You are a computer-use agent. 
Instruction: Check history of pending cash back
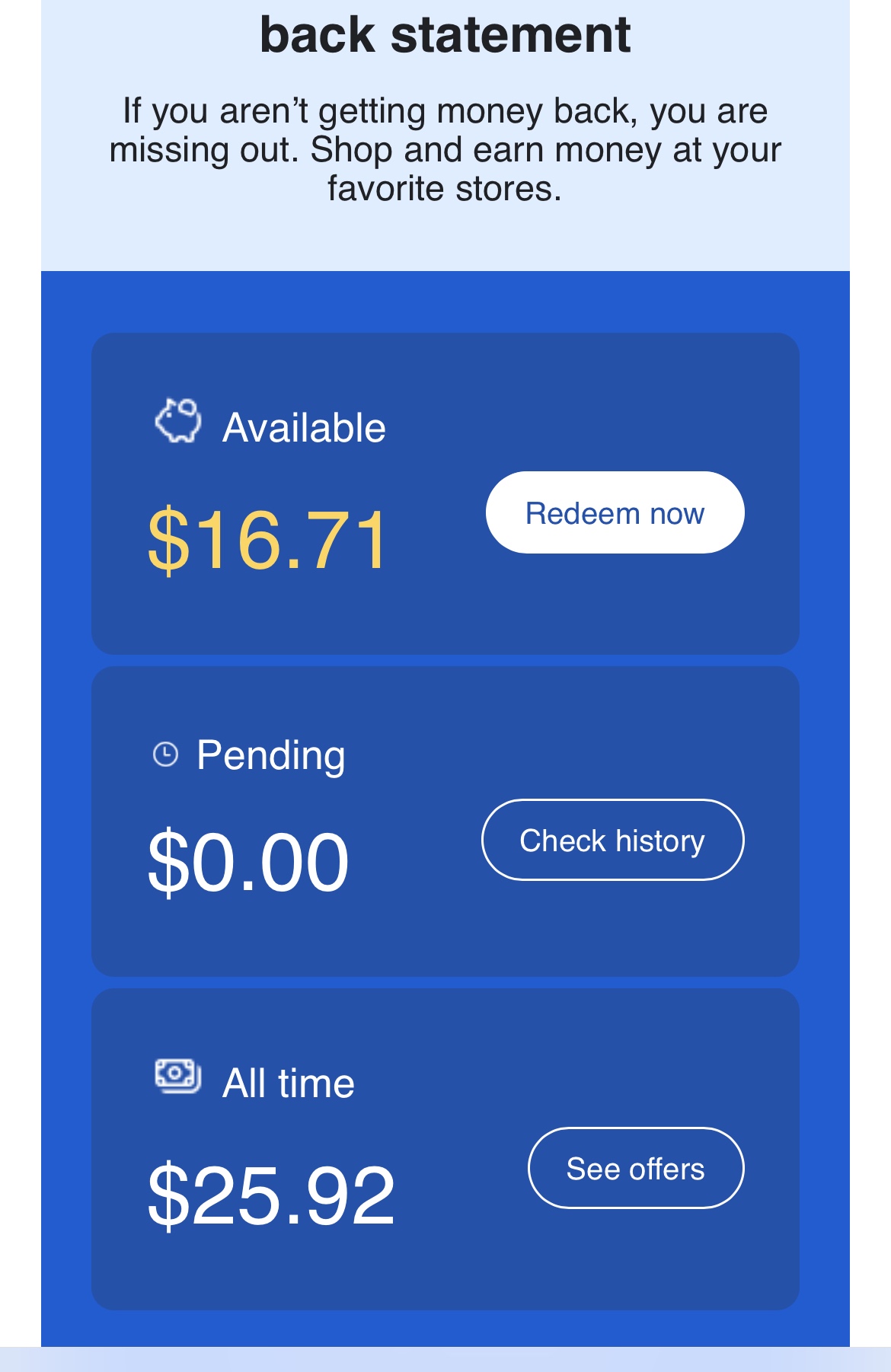tap(612, 840)
